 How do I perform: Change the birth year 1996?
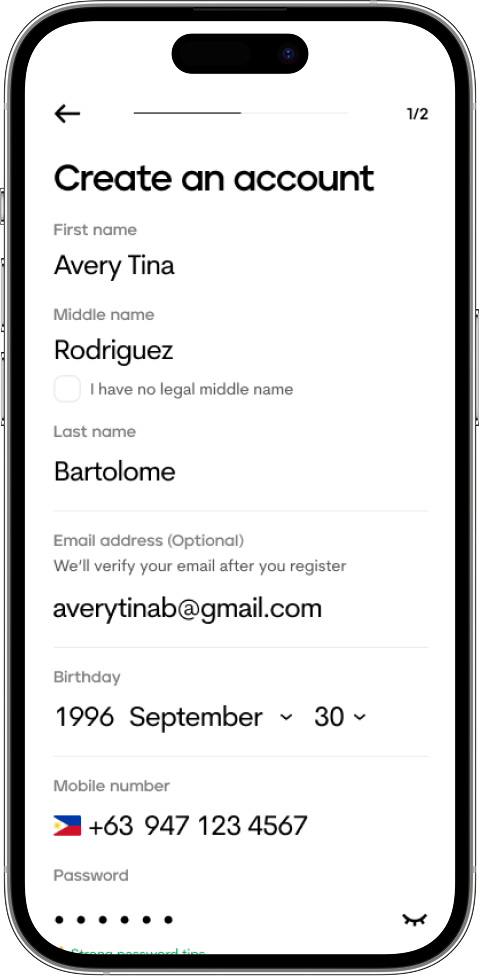pos(85,717)
